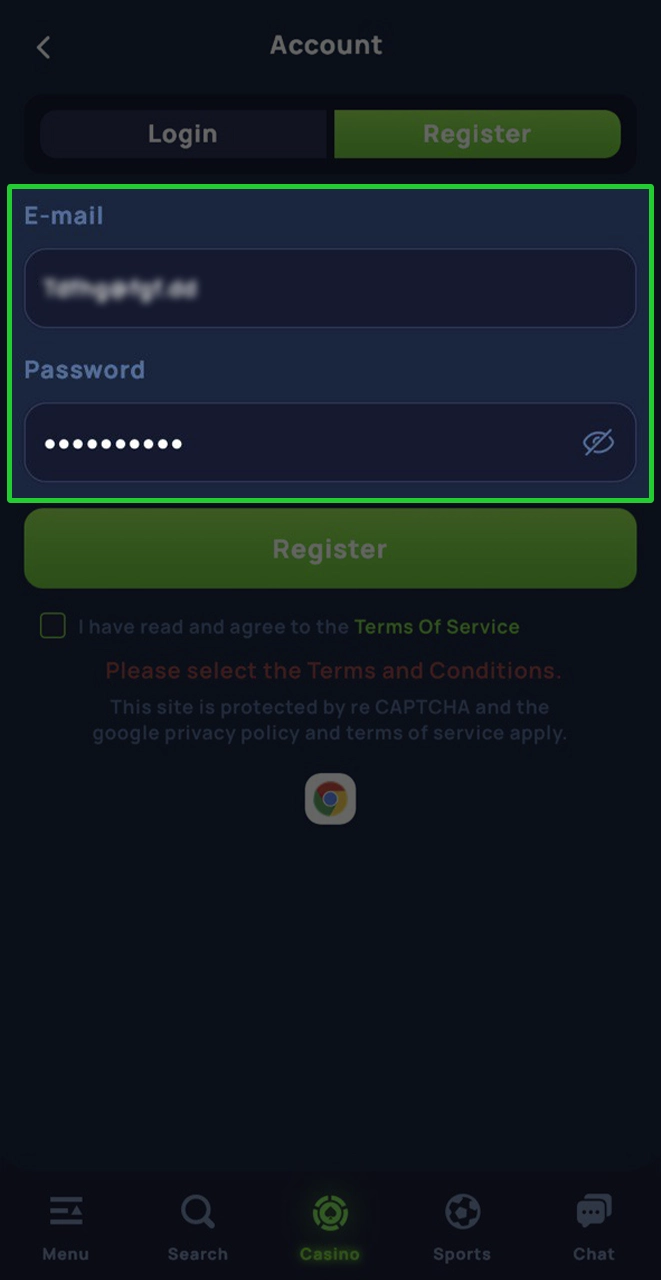Open the Chat tab
The width and height of the screenshot is (661, 1280).
[x=594, y=1226]
